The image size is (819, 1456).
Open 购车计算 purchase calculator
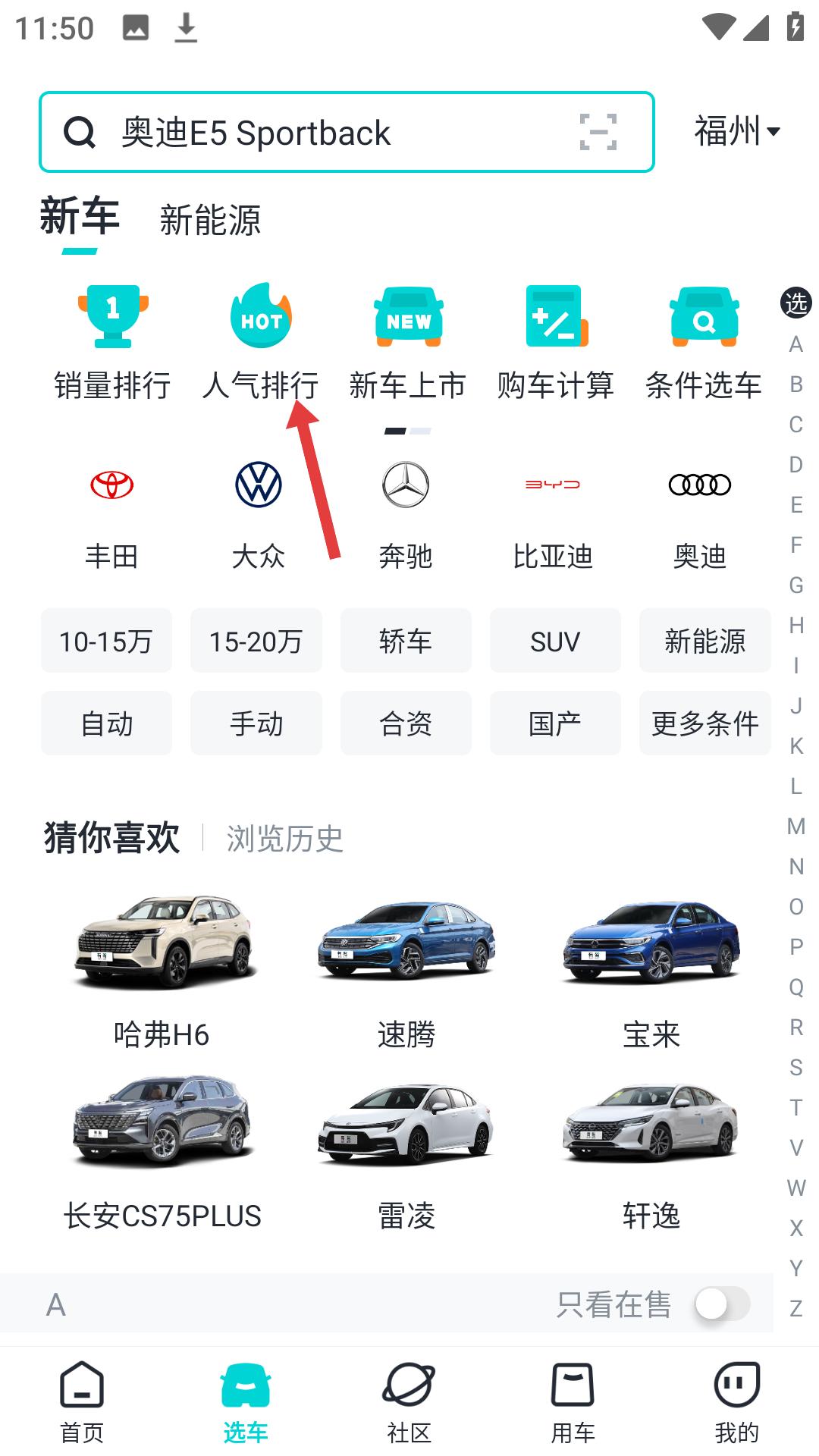[555, 341]
